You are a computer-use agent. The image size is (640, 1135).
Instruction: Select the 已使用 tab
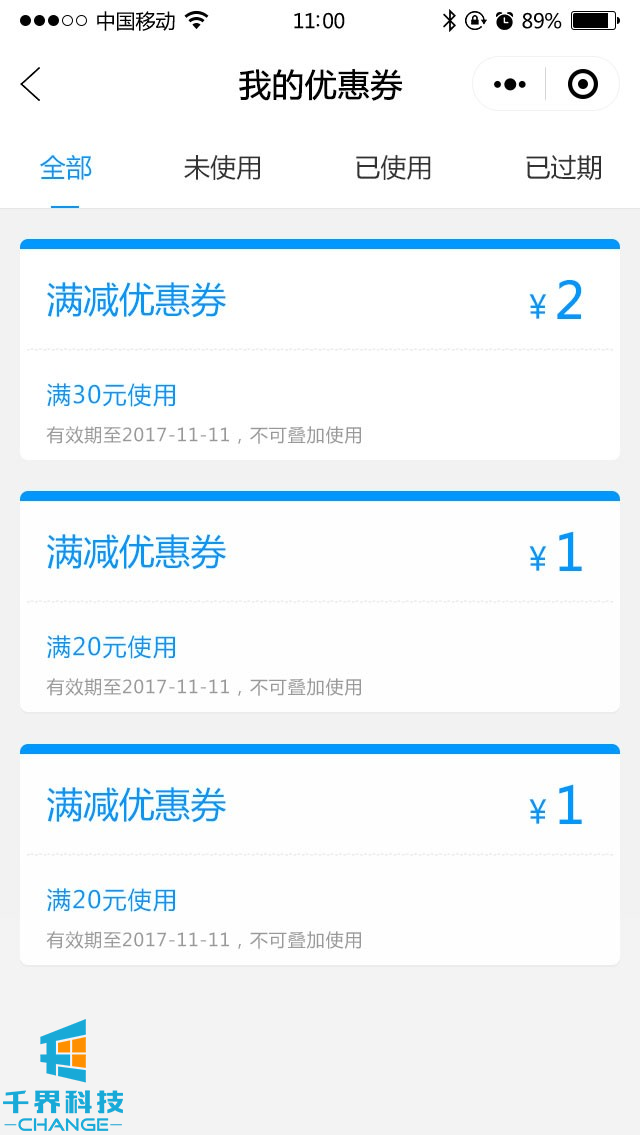pyautogui.click(x=393, y=168)
